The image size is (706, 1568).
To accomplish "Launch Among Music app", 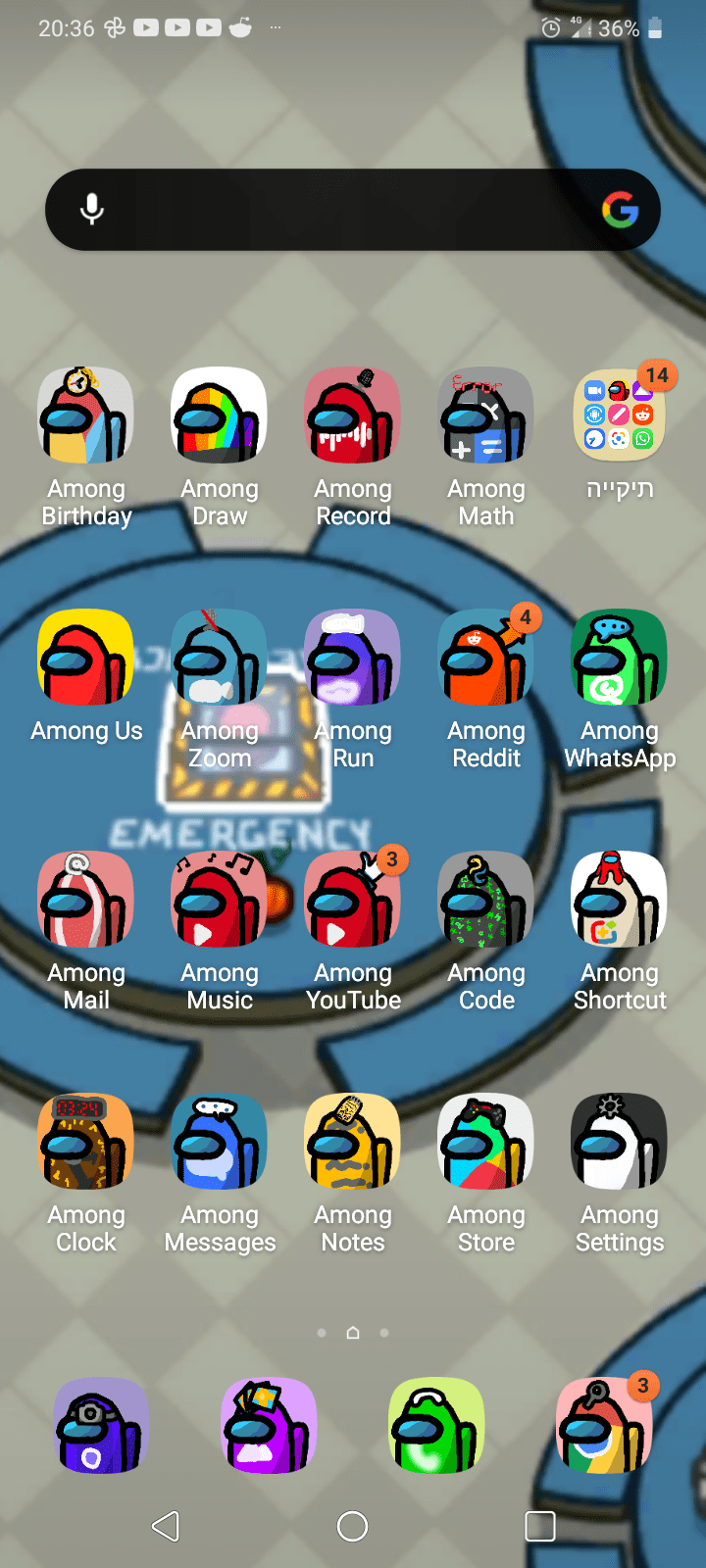I will pos(220,900).
